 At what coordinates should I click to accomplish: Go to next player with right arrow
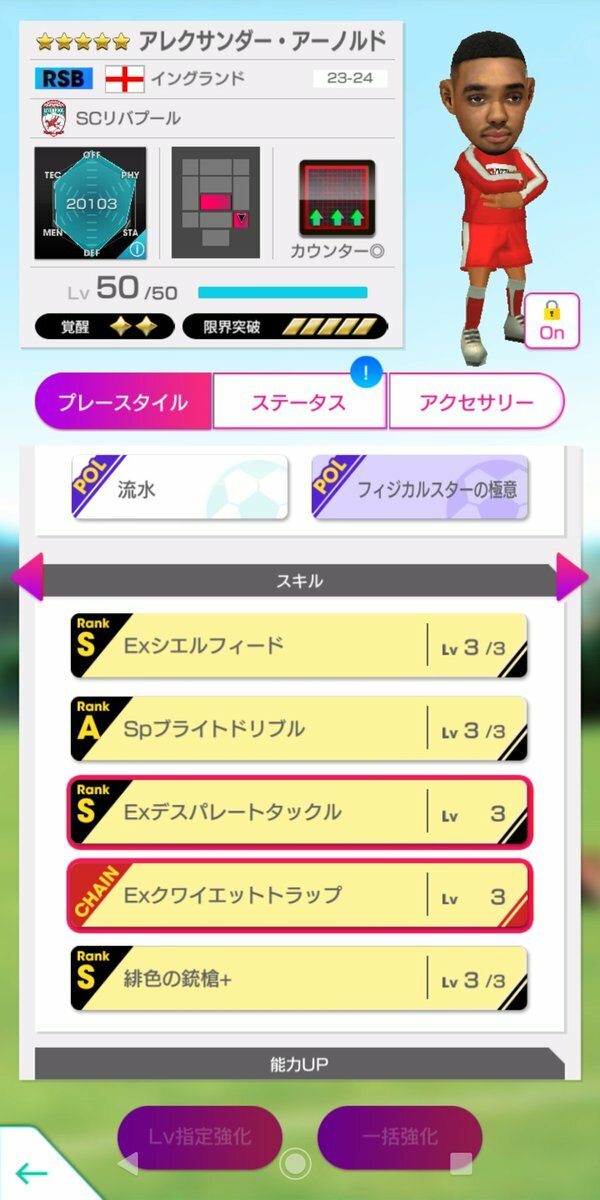(573, 578)
